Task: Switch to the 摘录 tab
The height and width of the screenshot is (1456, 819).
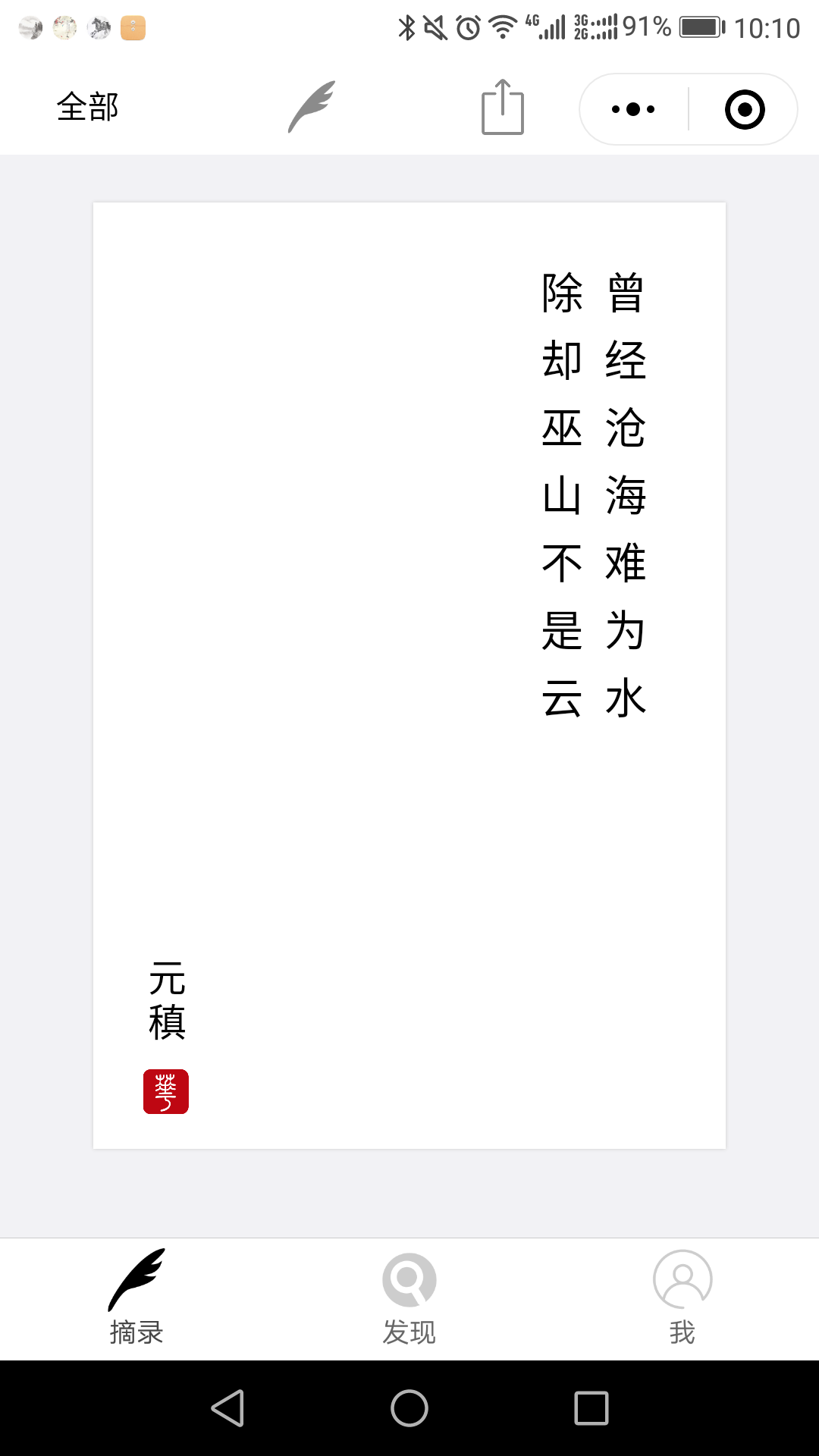Action: coord(136,1298)
